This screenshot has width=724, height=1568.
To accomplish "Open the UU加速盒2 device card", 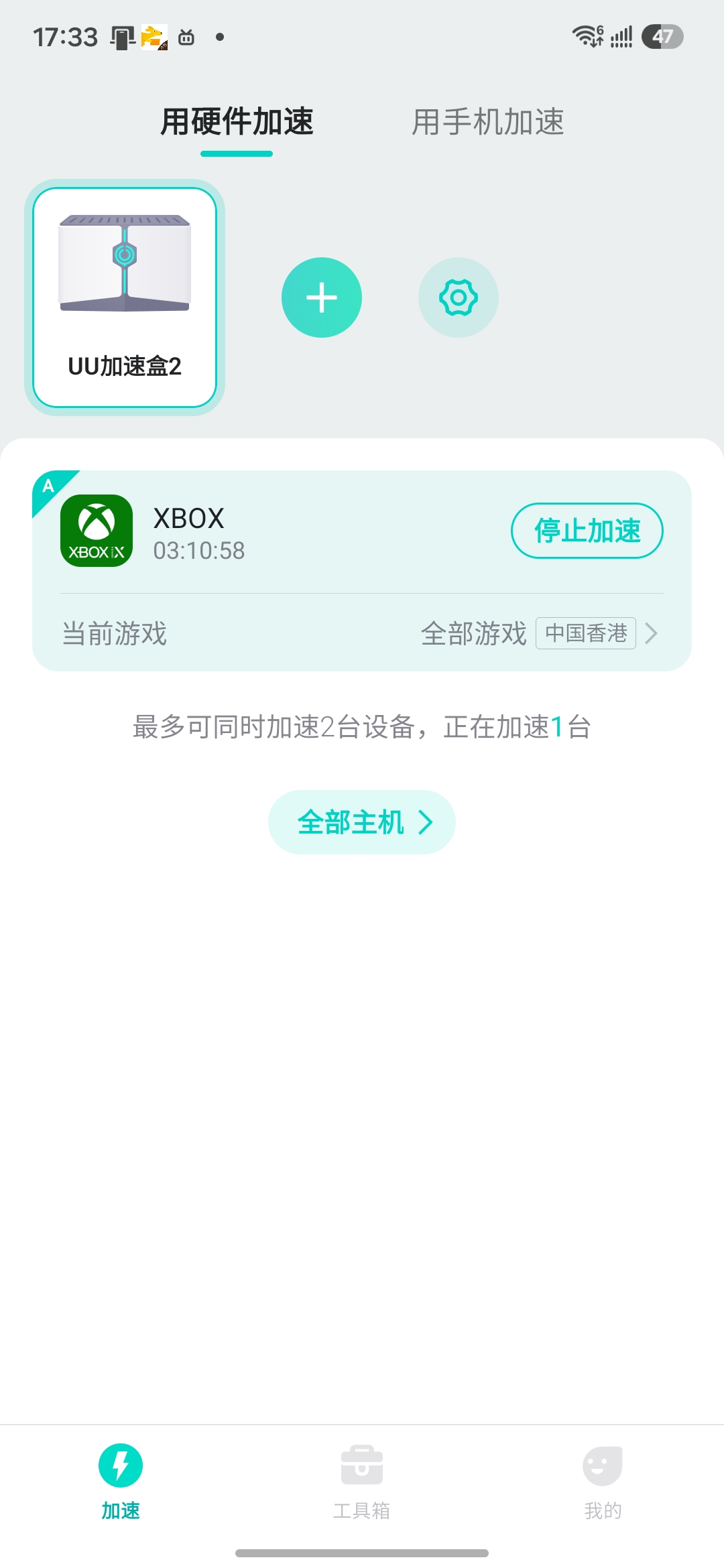I will click(x=125, y=298).
